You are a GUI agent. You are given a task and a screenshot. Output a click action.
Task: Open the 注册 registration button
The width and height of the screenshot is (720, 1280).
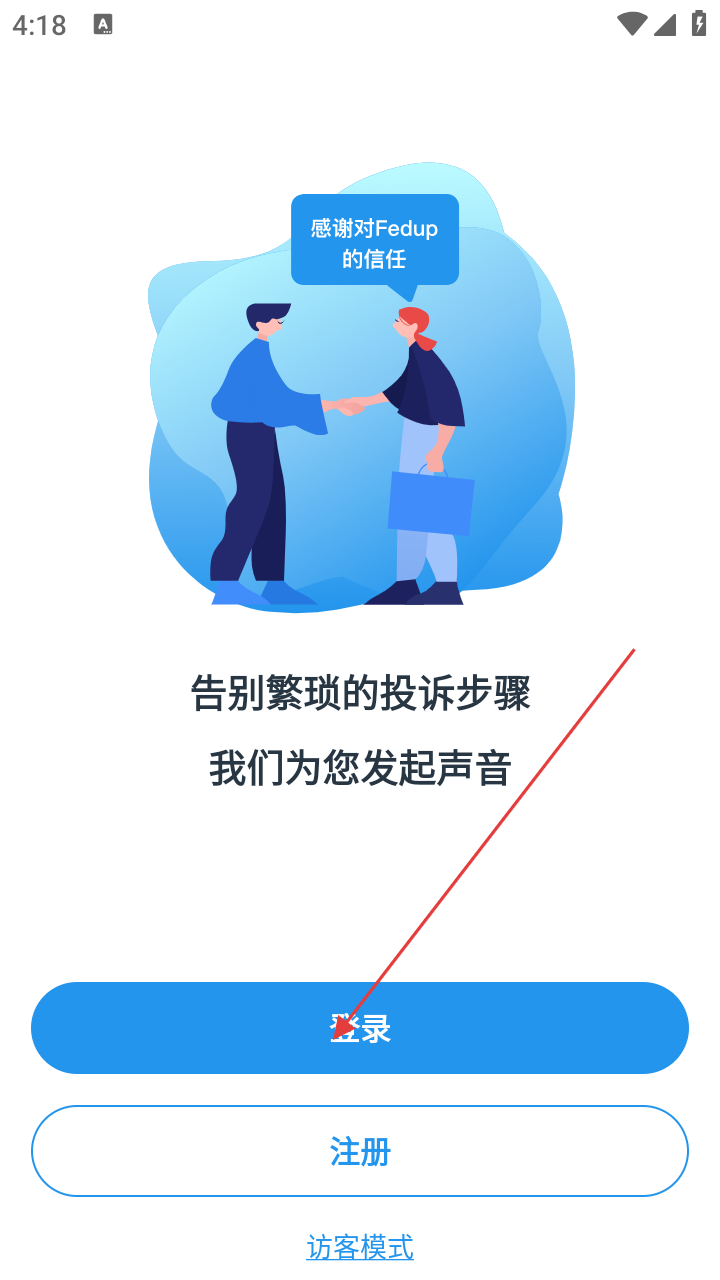click(x=360, y=1151)
